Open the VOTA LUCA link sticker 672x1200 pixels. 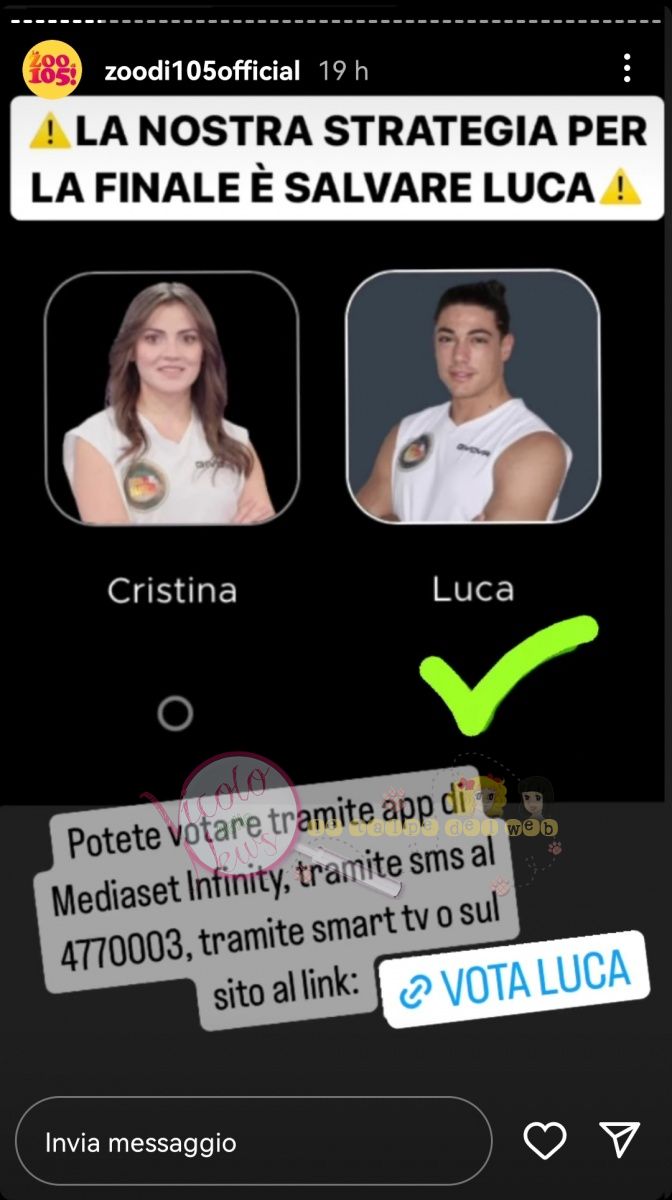click(515, 980)
